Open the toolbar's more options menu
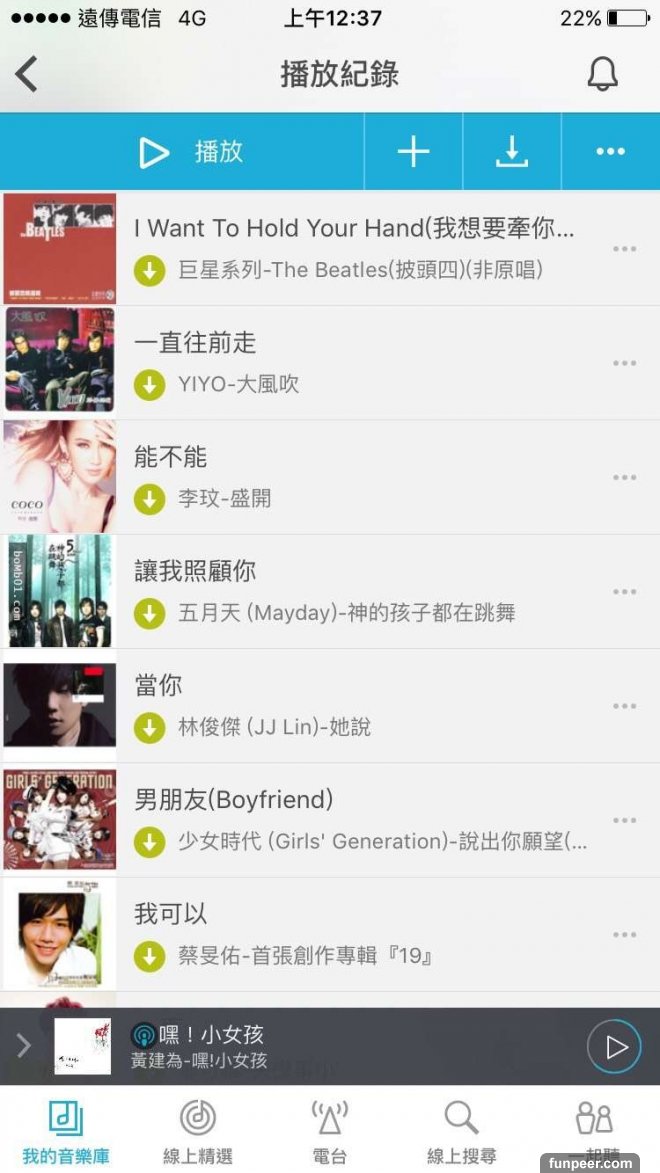660x1173 pixels. point(610,152)
